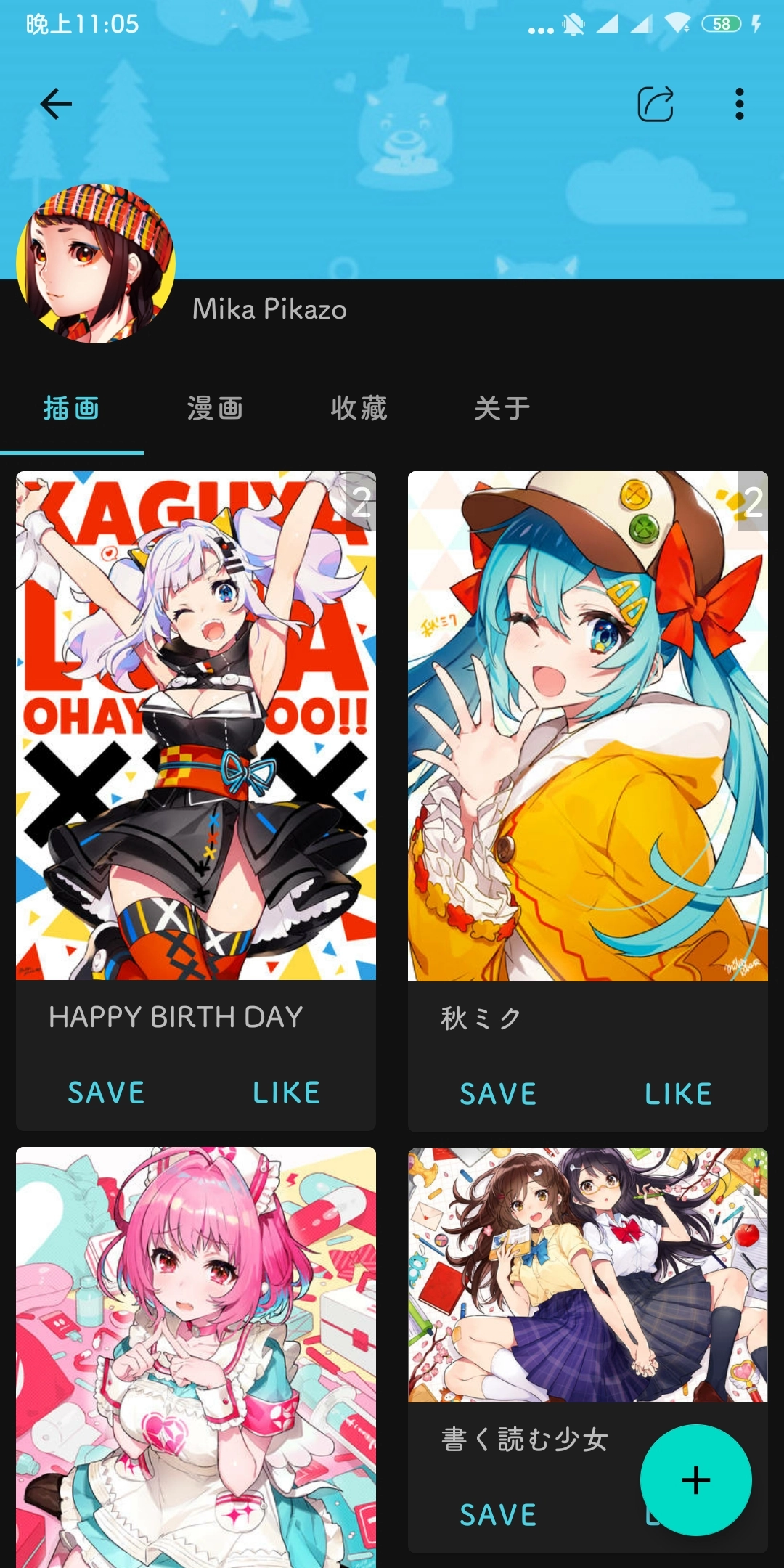The width and height of the screenshot is (784, 1568).
Task: Like the HAPPY BIRTH DAY artwork
Action: click(x=287, y=1093)
